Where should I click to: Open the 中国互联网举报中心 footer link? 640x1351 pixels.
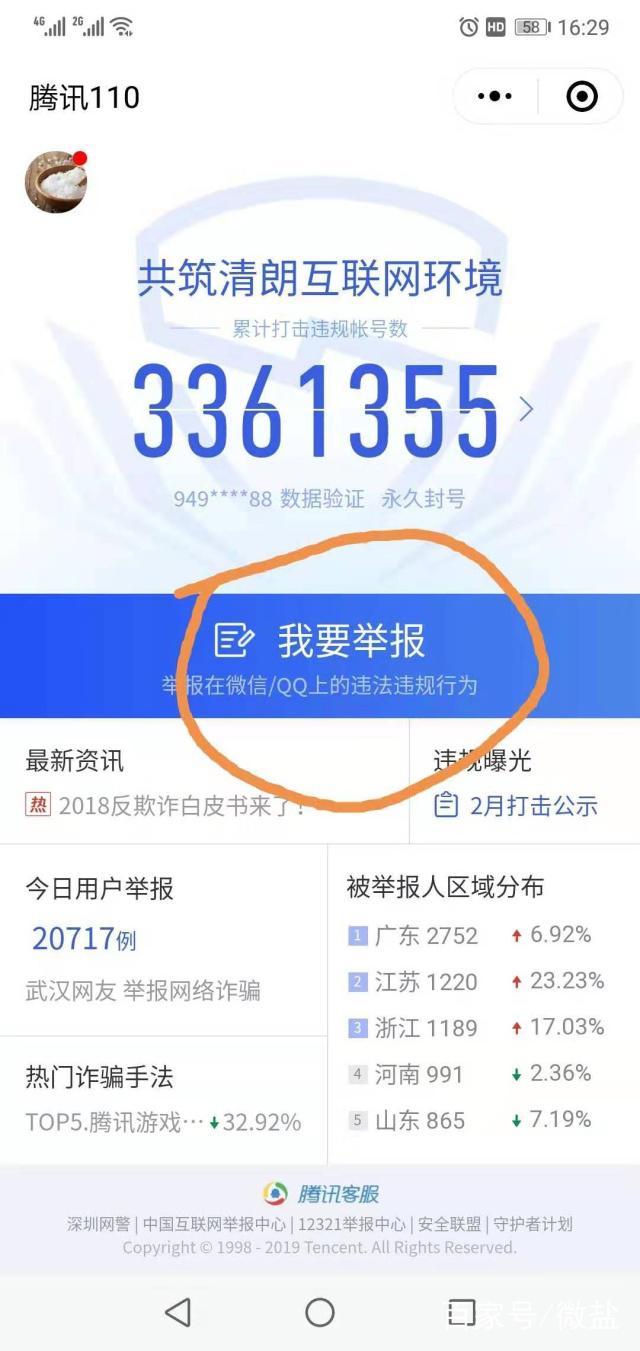[213, 1224]
